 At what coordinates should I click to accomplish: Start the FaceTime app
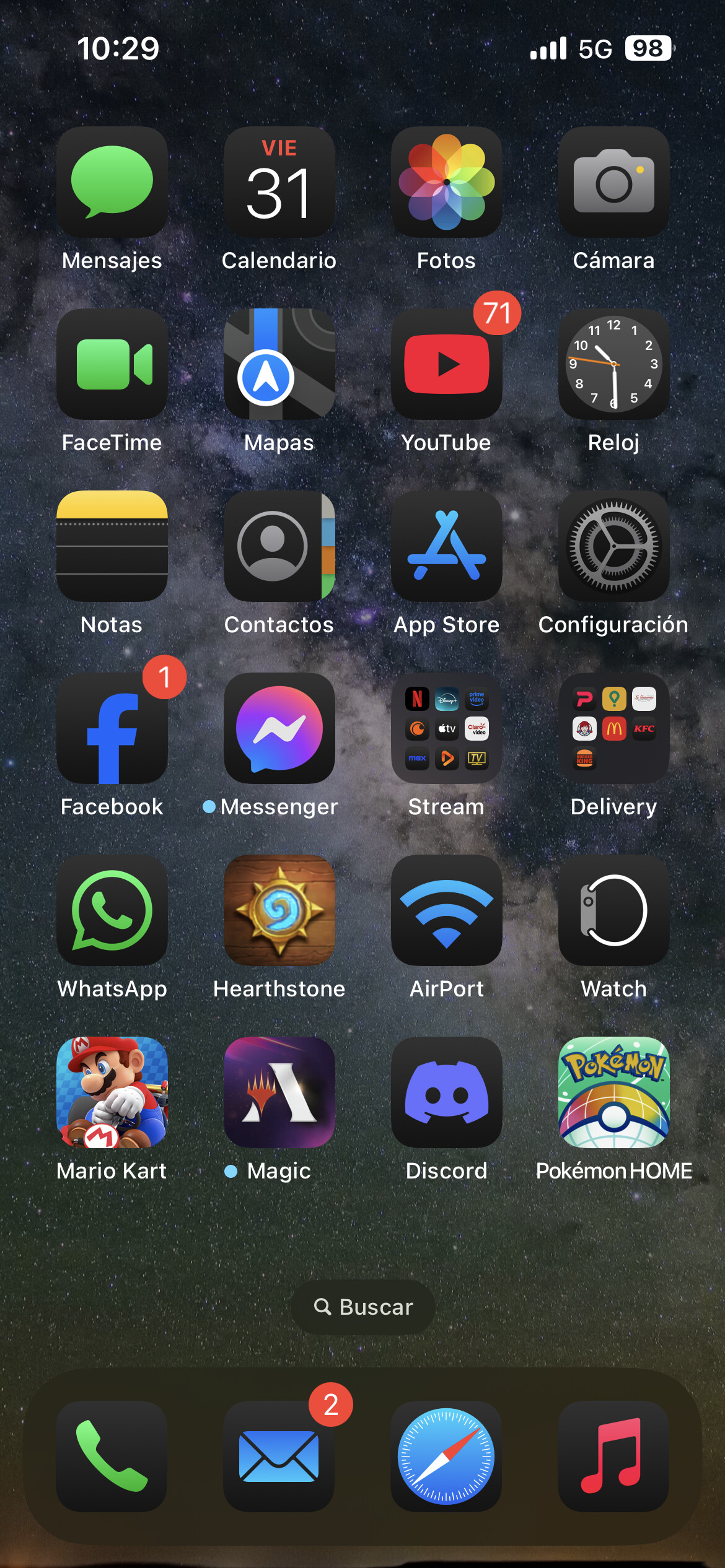click(112, 364)
